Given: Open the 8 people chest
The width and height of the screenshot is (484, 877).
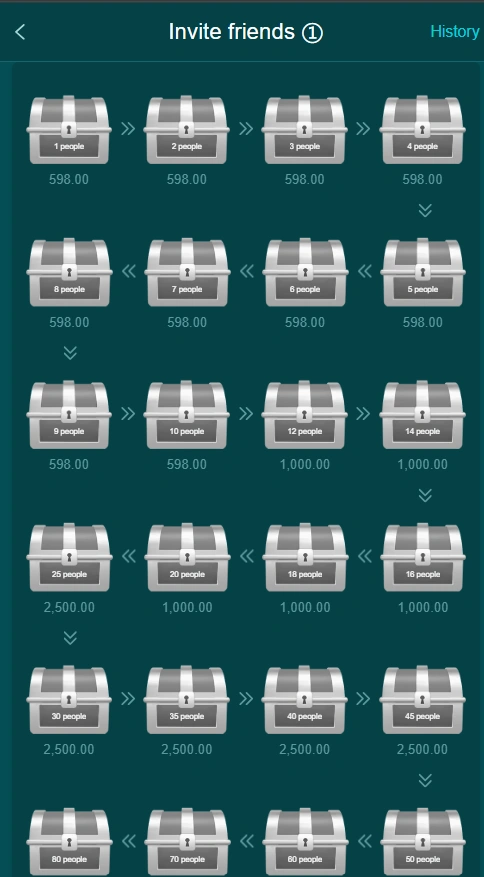Looking at the screenshot, I should pyautogui.click(x=69, y=272).
